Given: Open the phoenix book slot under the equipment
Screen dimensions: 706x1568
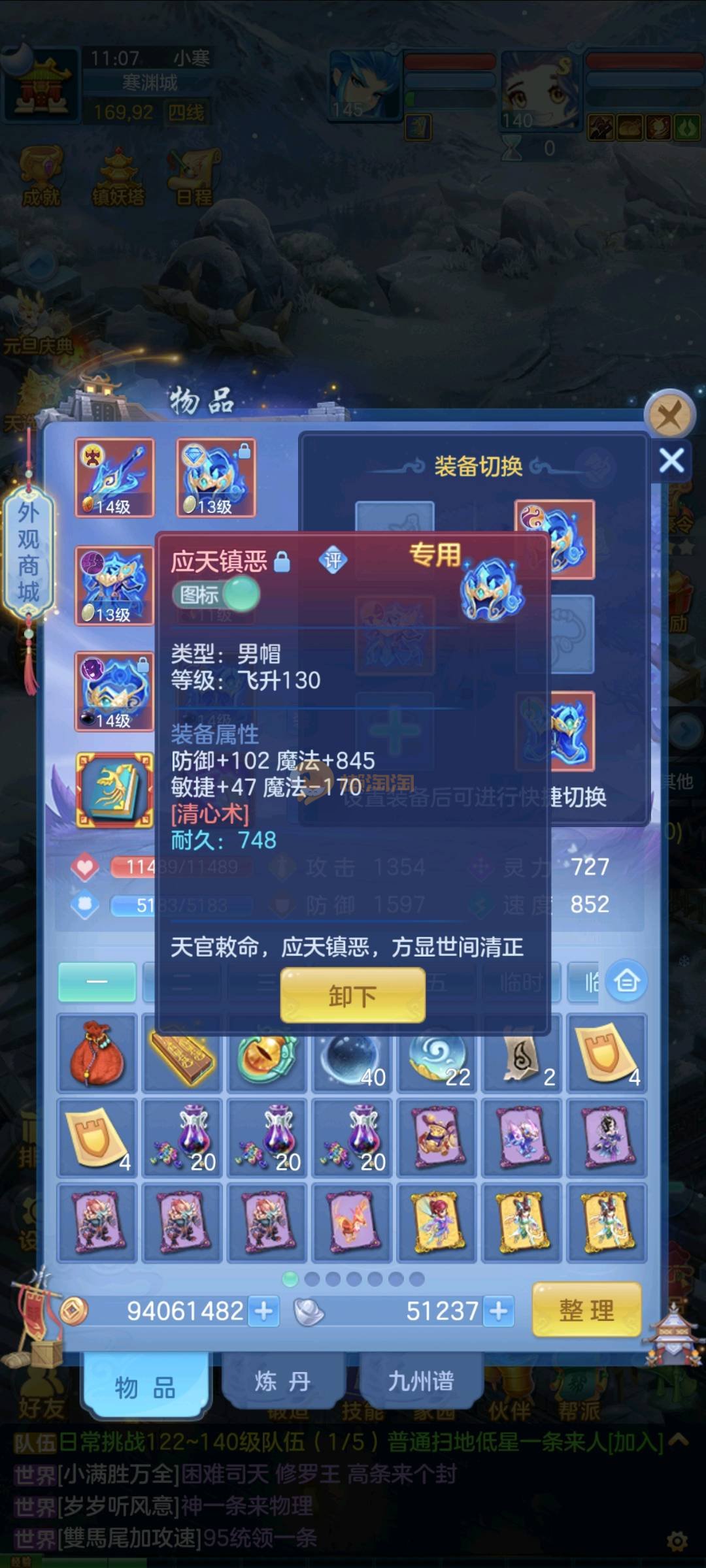Looking at the screenshot, I should pyautogui.click(x=114, y=790).
